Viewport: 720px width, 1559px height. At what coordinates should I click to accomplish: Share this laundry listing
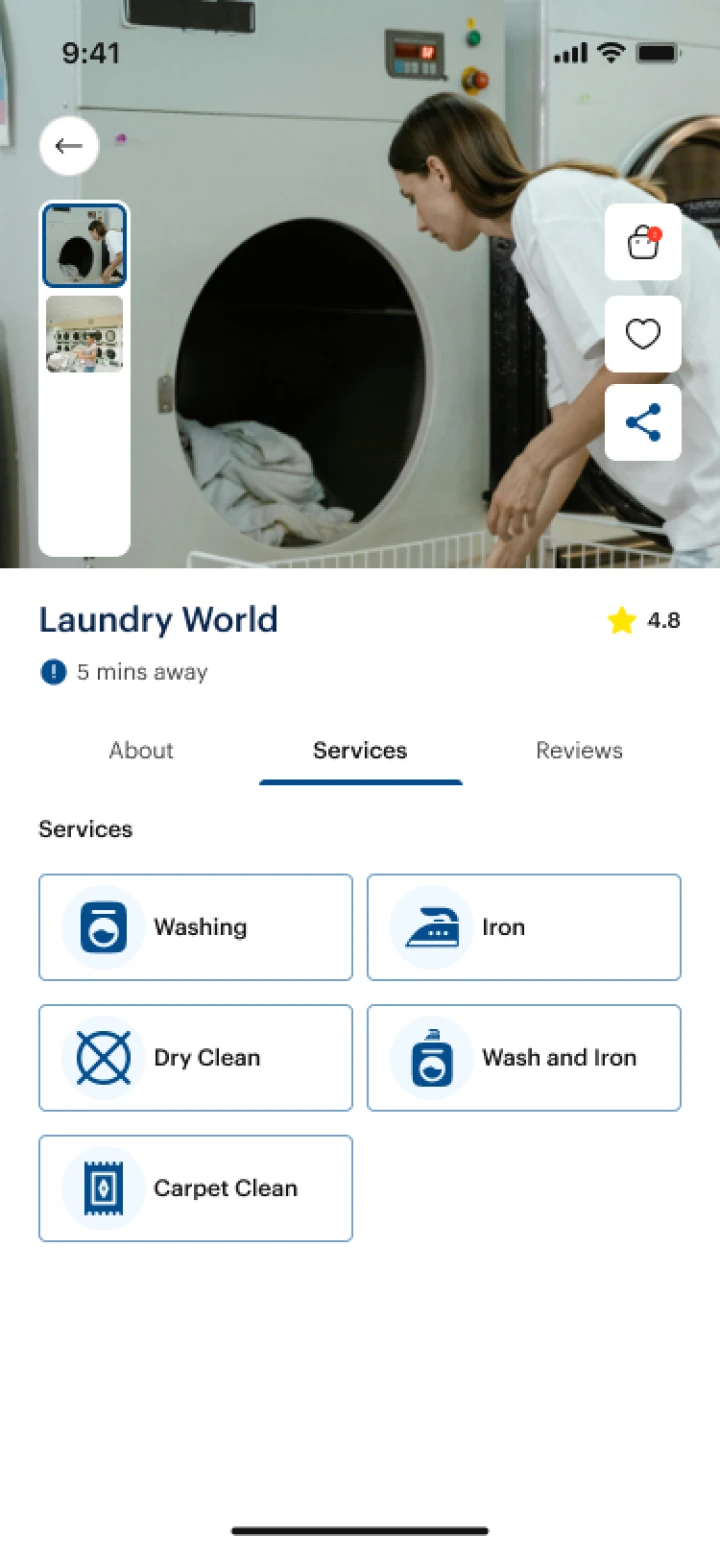pos(643,423)
